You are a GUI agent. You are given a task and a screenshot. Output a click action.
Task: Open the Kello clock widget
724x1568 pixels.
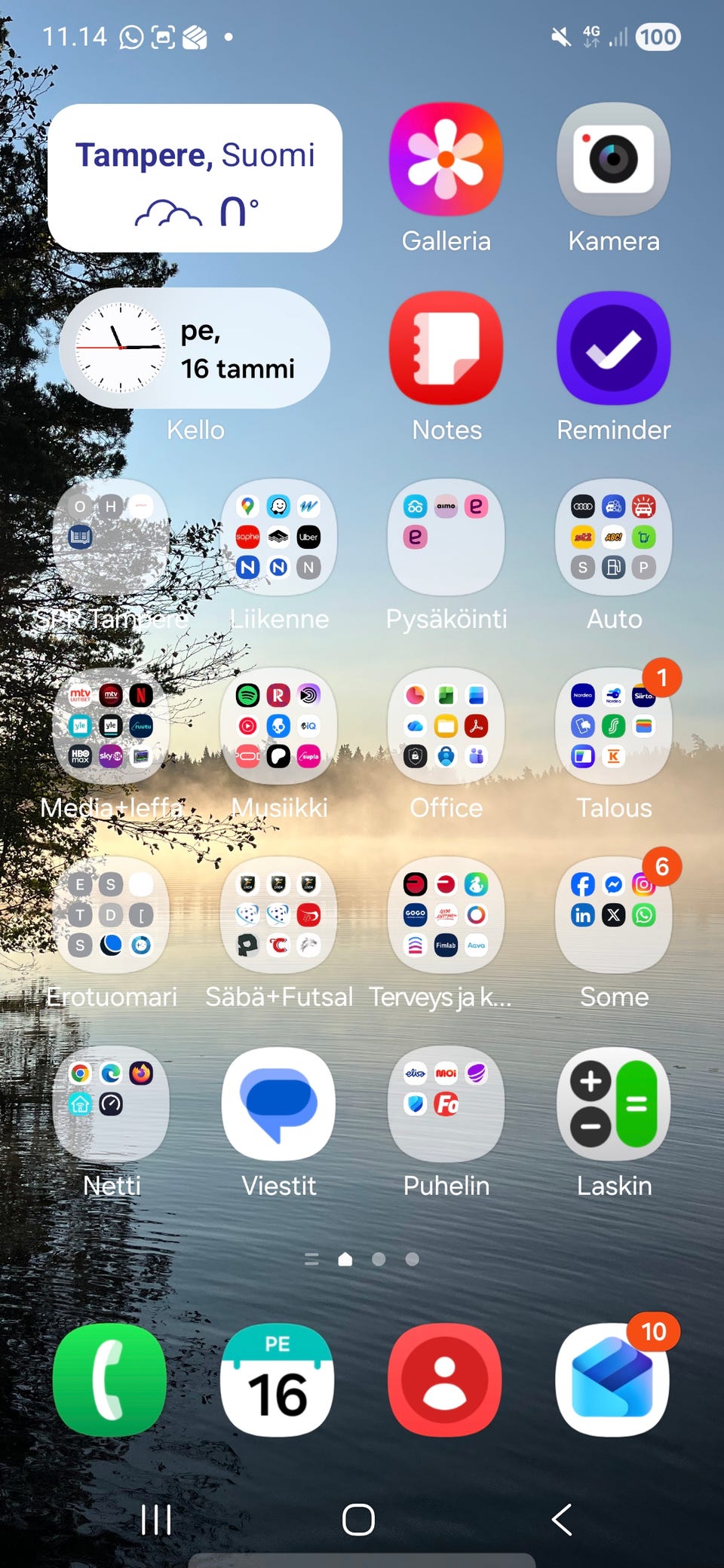[195, 348]
